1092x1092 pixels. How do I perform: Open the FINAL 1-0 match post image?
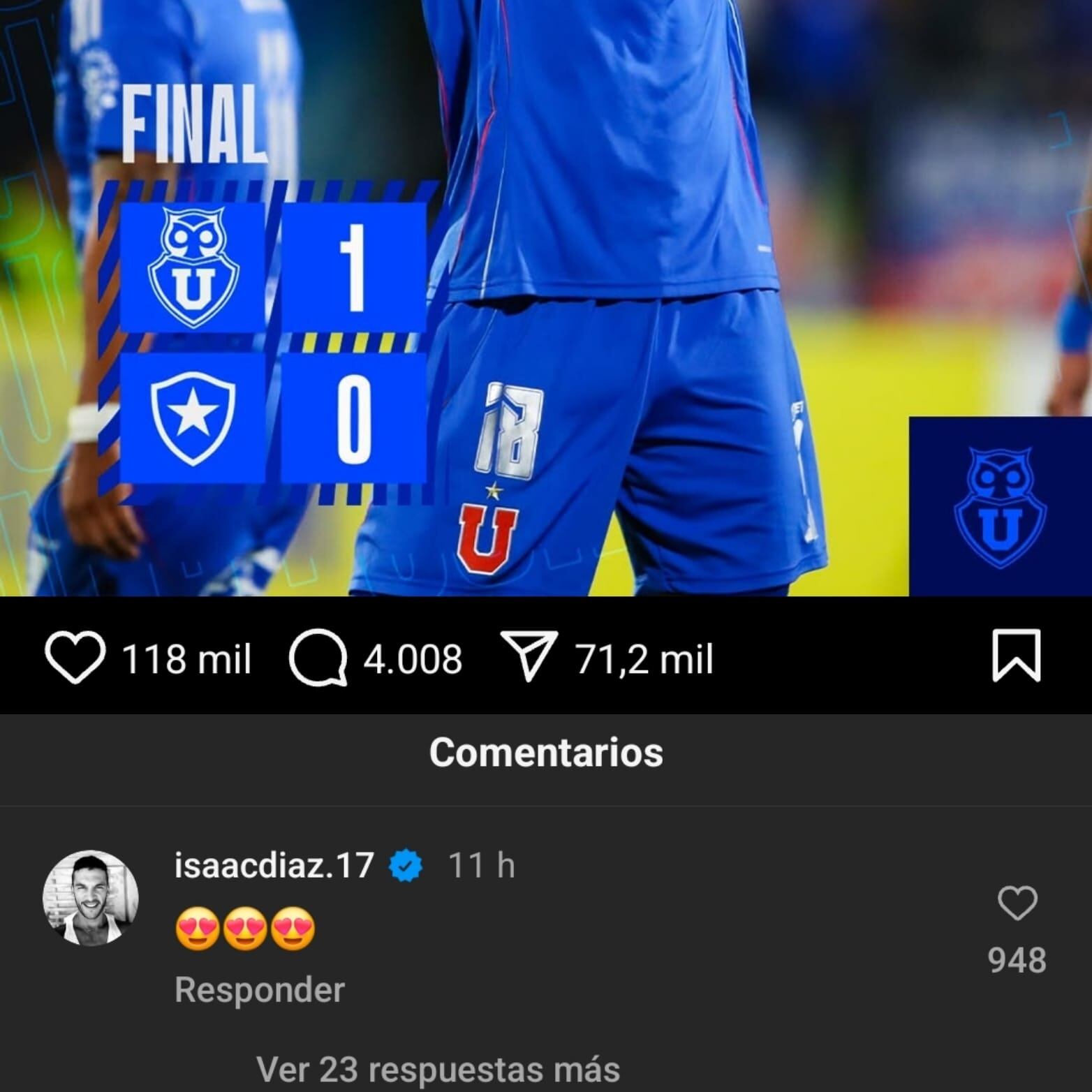pyautogui.click(x=546, y=298)
